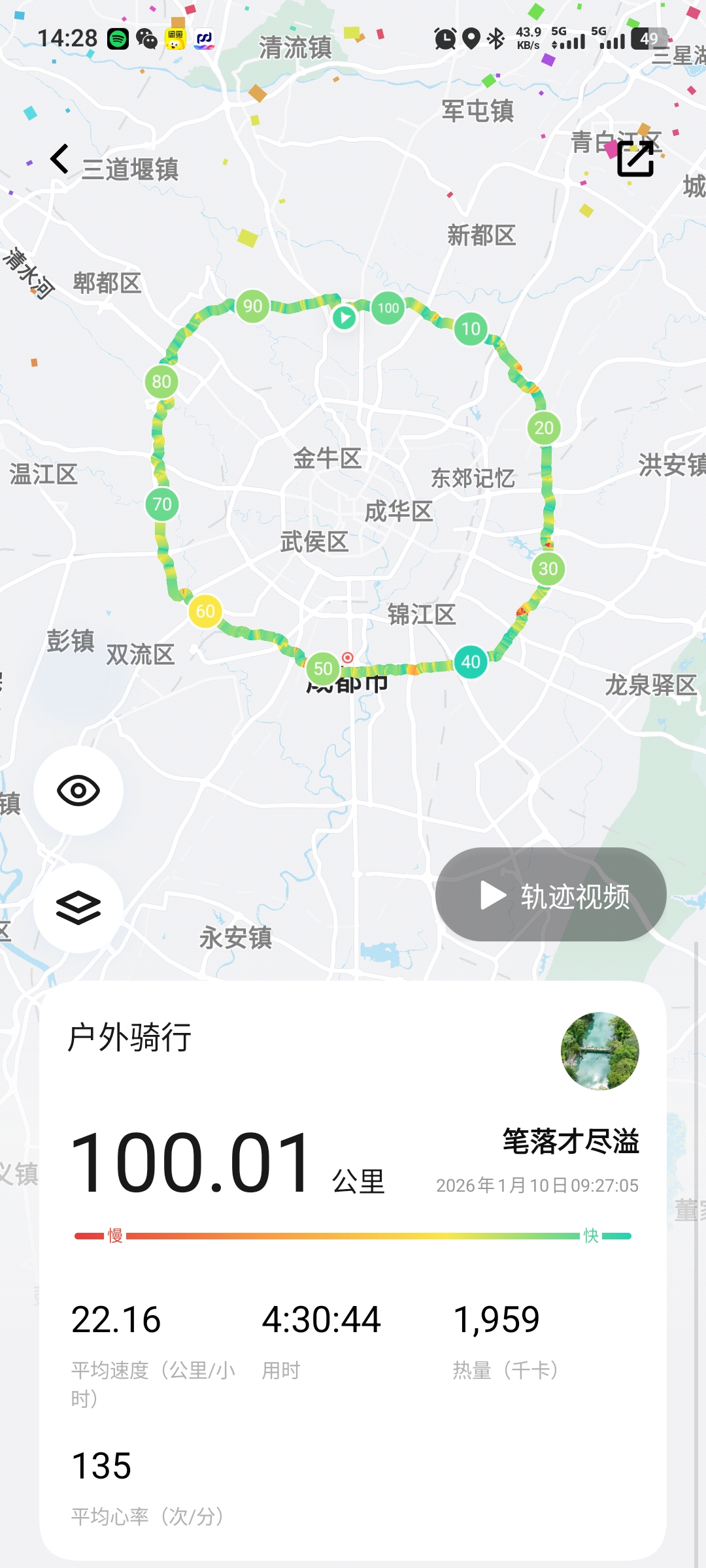This screenshot has width=706, height=1568.
Task: Open the user's profile avatar
Action: (x=599, y=1051)
